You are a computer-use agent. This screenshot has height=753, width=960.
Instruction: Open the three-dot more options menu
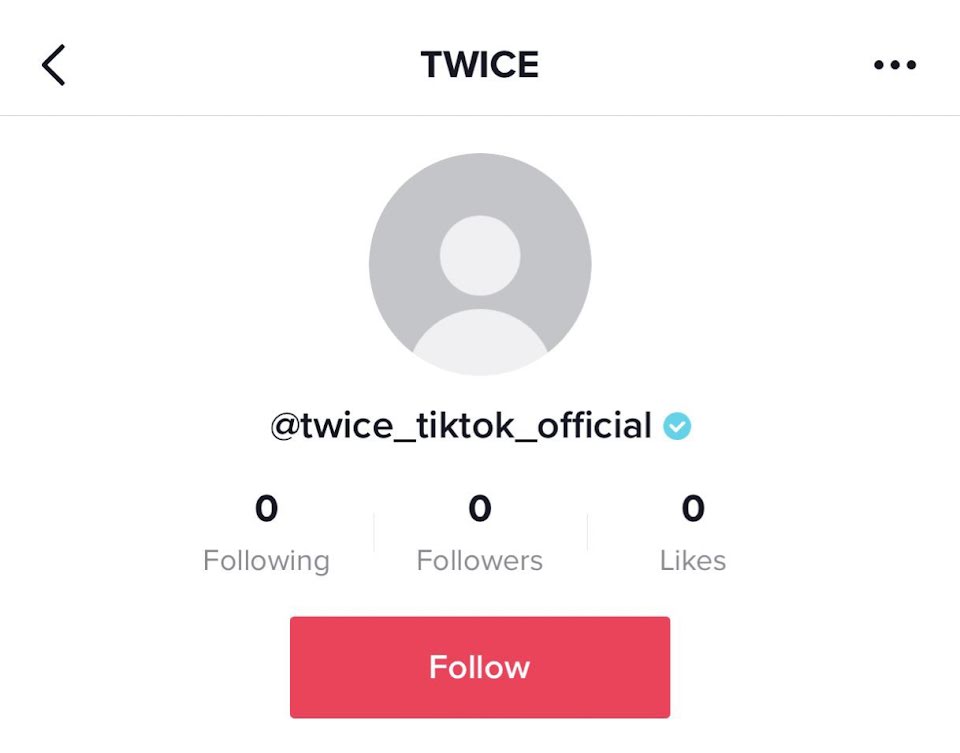click(x=894, y=64)
